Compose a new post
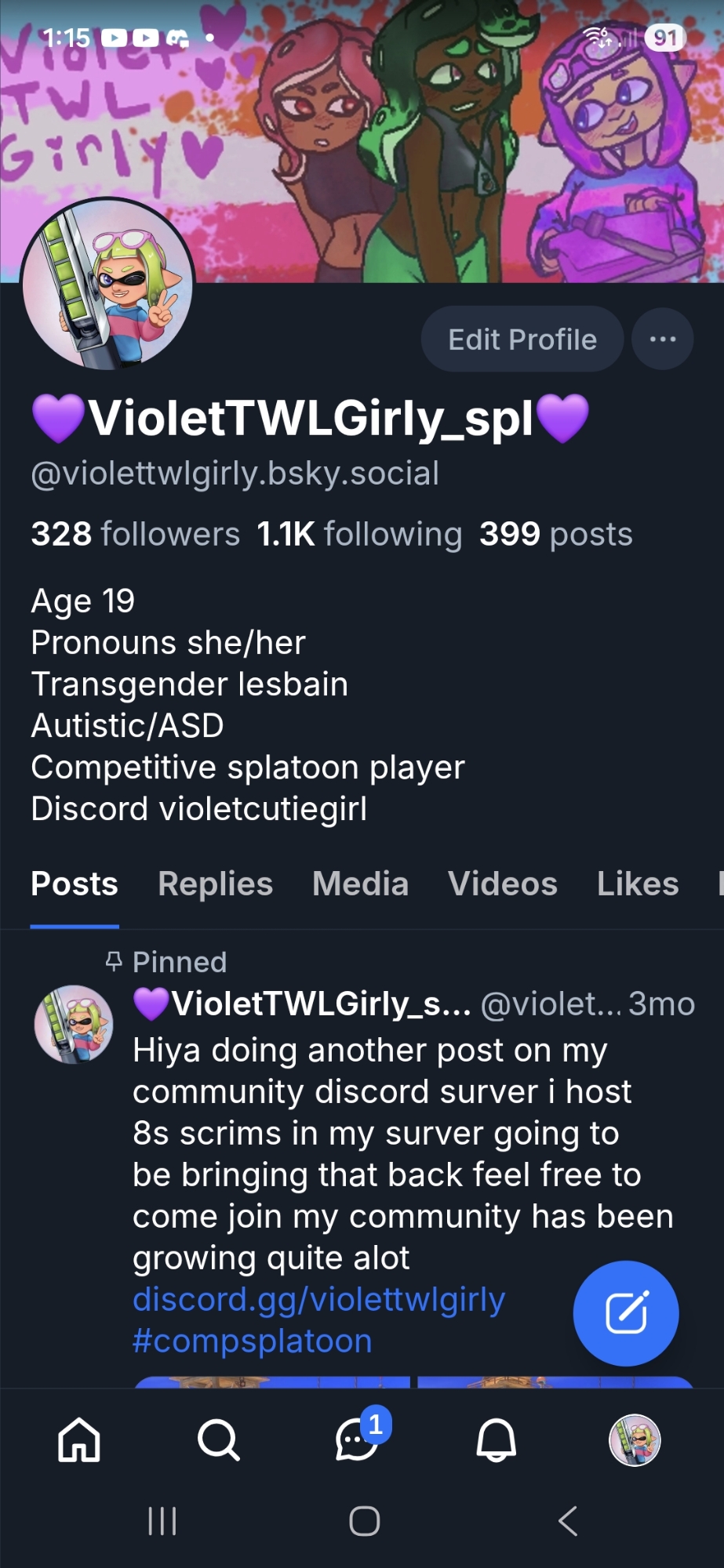 point(625,1312)
